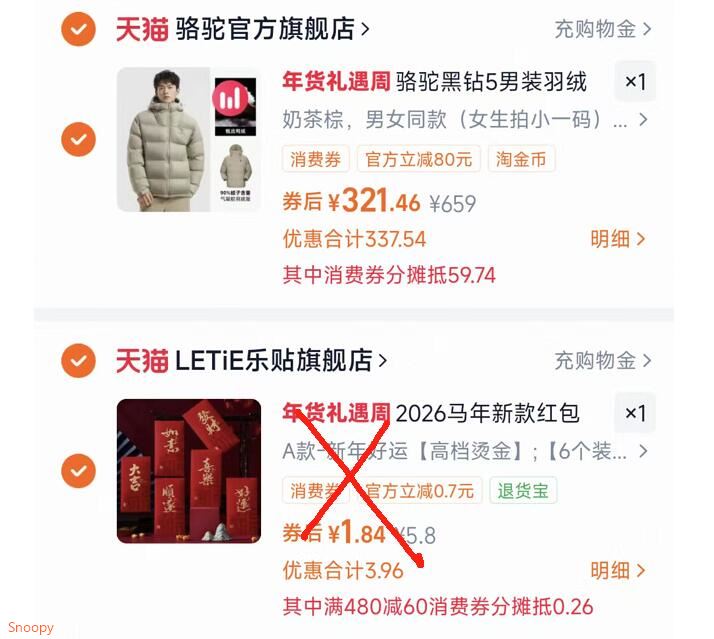This screenshot has height=639, width=714.
Task: Open the LETiE乐贴旗舰店 store page
Action: 251,361
